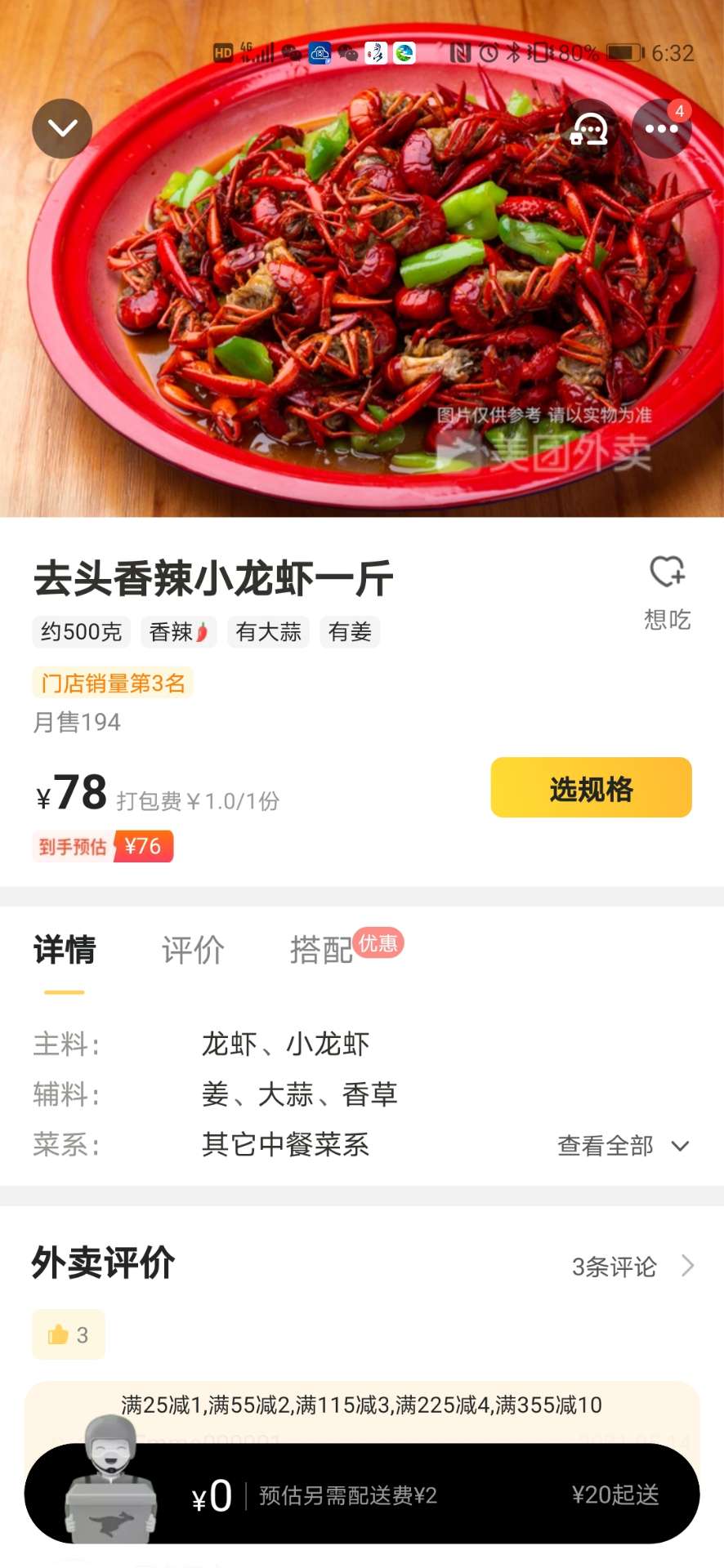The image size is (724, 1568).
Task: Expand 查看全部 dish details
Action: pos(623,1146)
